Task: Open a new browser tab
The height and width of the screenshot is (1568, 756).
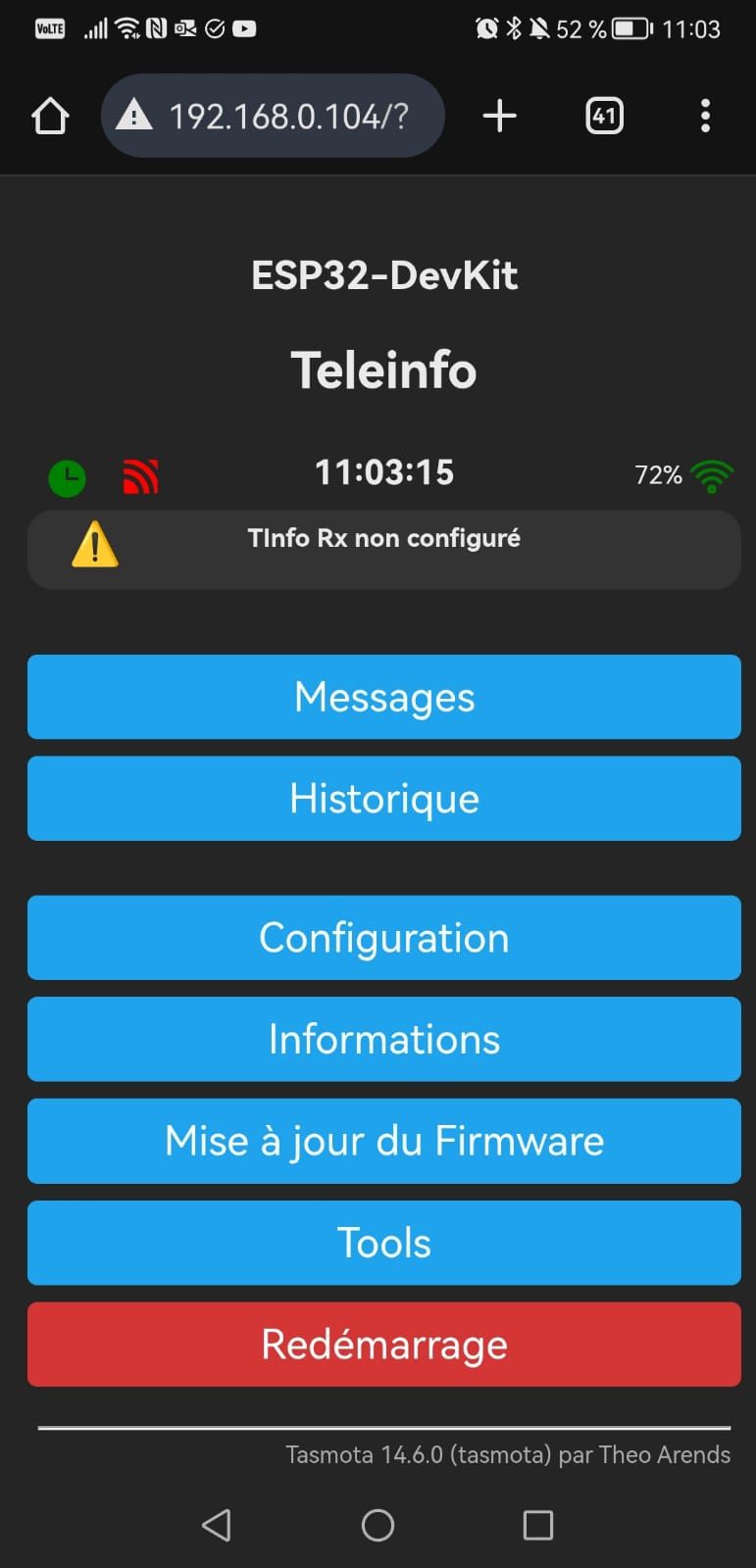Action: click(499, 116)
